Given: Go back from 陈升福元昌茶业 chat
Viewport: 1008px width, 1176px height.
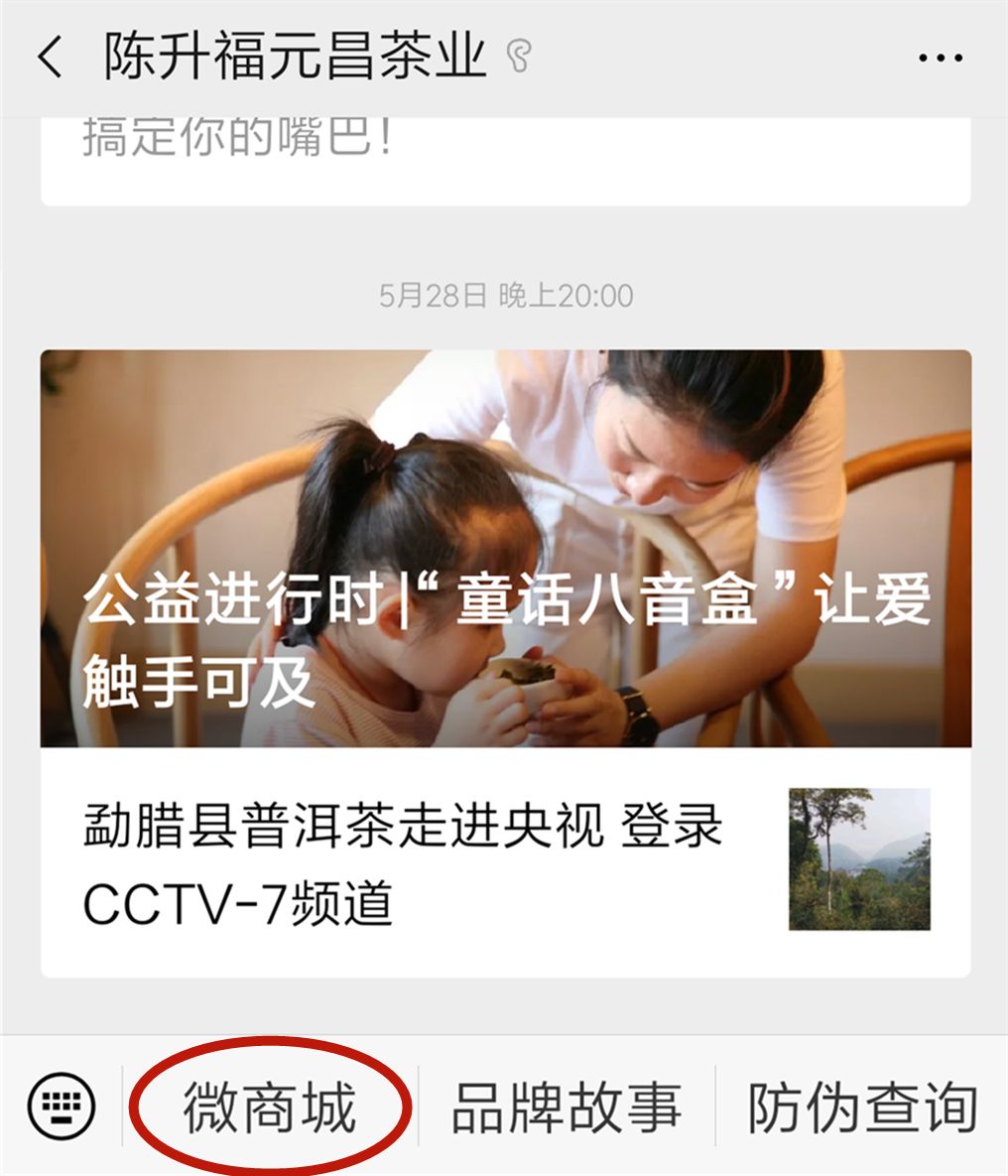Looking at the screenshot, I should point(50,58).
